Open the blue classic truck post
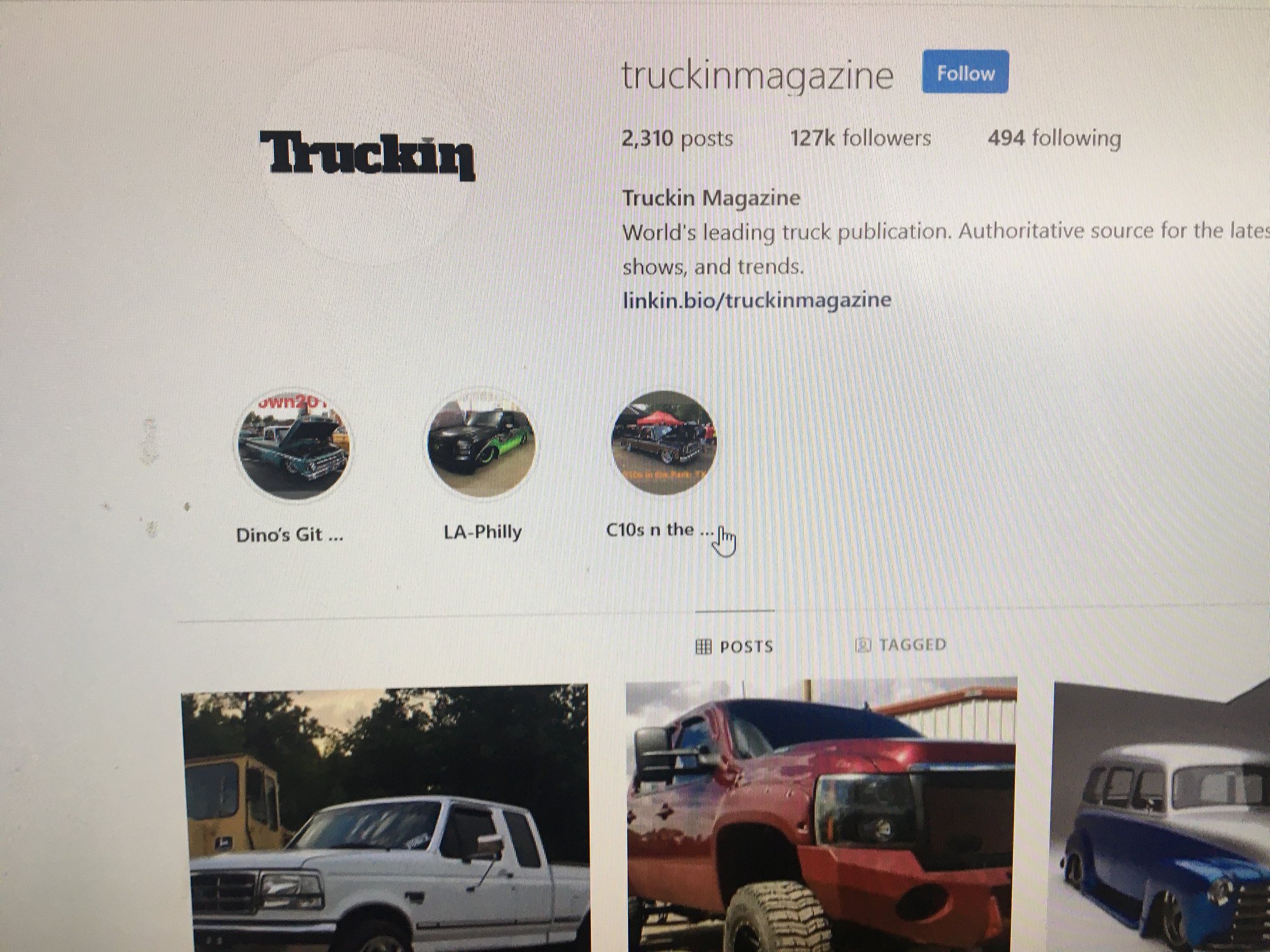Image resolution: width=1270 pixels, height=952 pixels. [1162, 816]
